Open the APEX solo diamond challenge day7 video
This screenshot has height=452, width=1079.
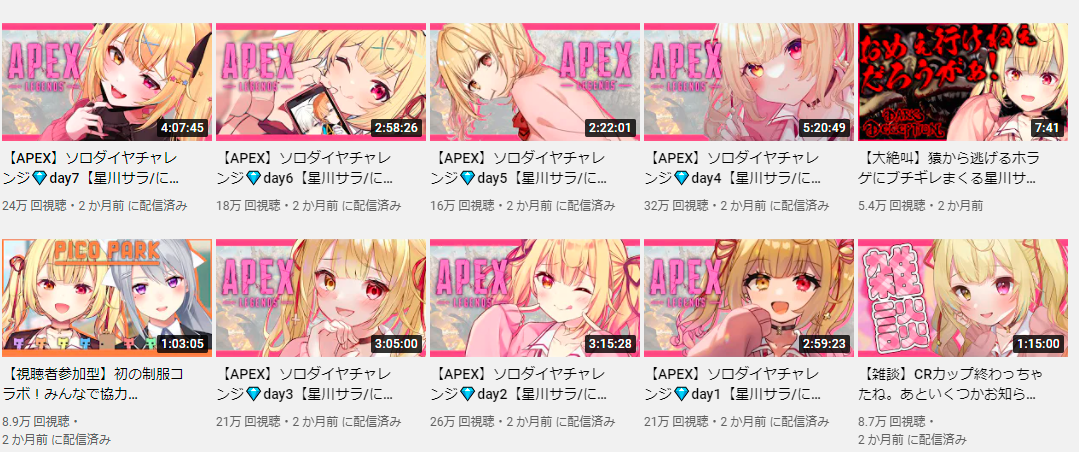(105, 82)
